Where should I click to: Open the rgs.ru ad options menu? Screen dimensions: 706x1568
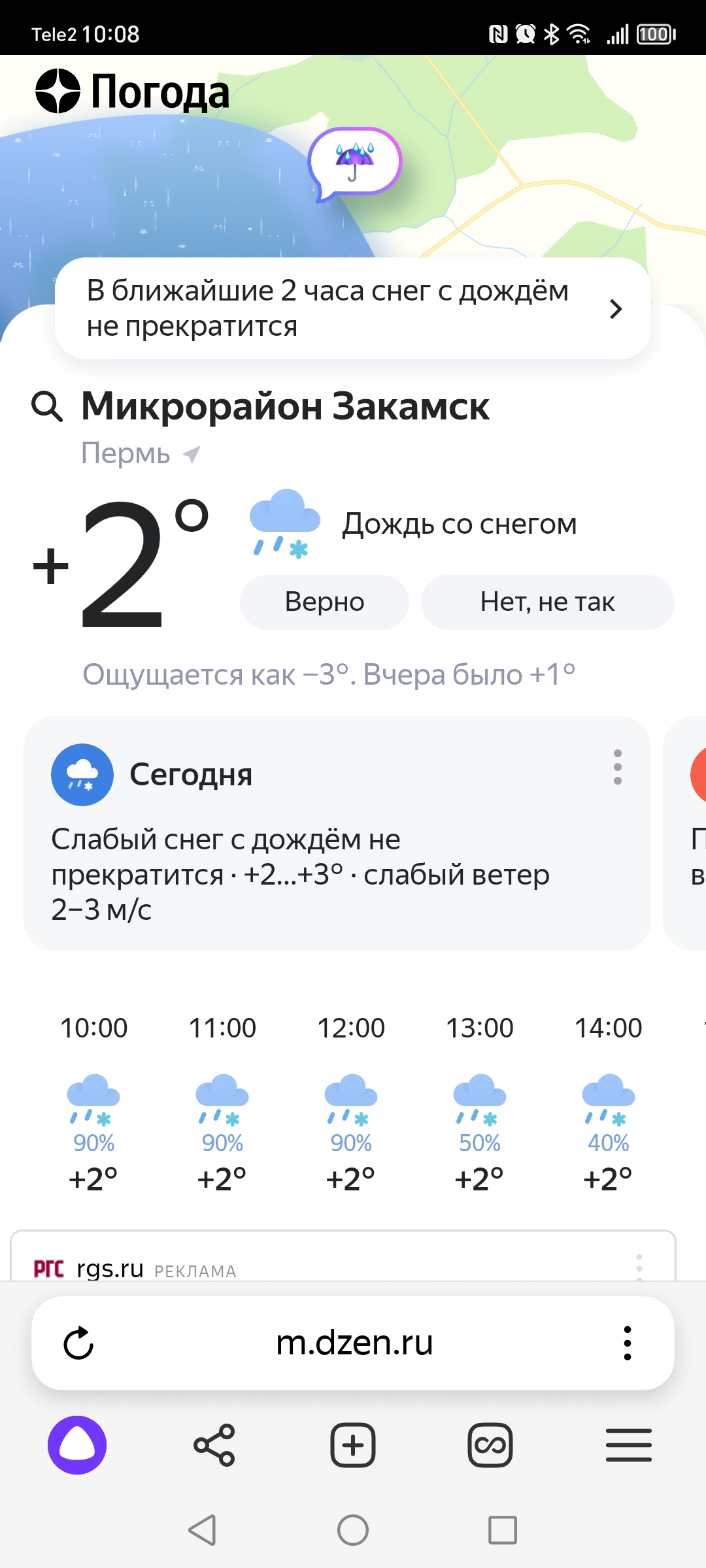[x=639, y=1266]
